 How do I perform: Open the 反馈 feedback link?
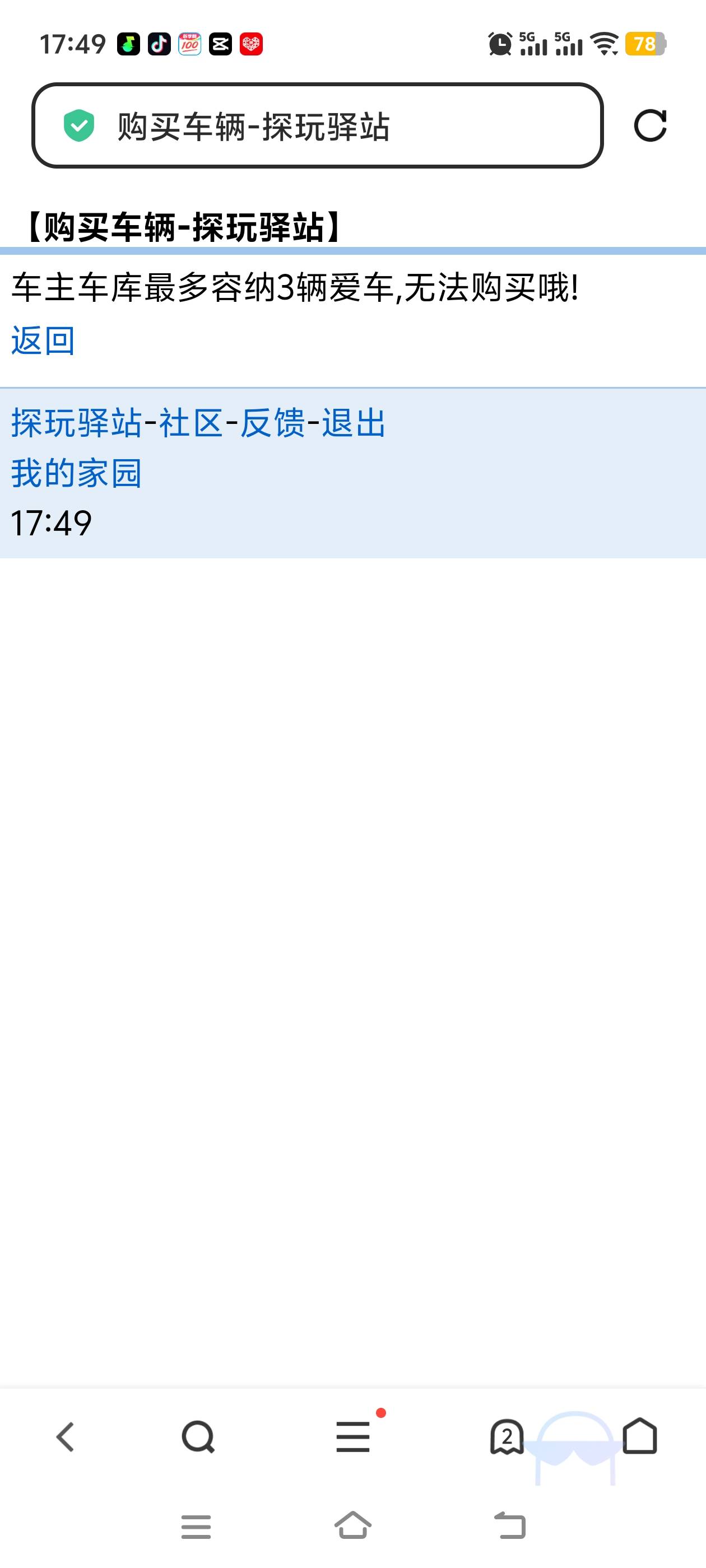click(x=272, y=422)
